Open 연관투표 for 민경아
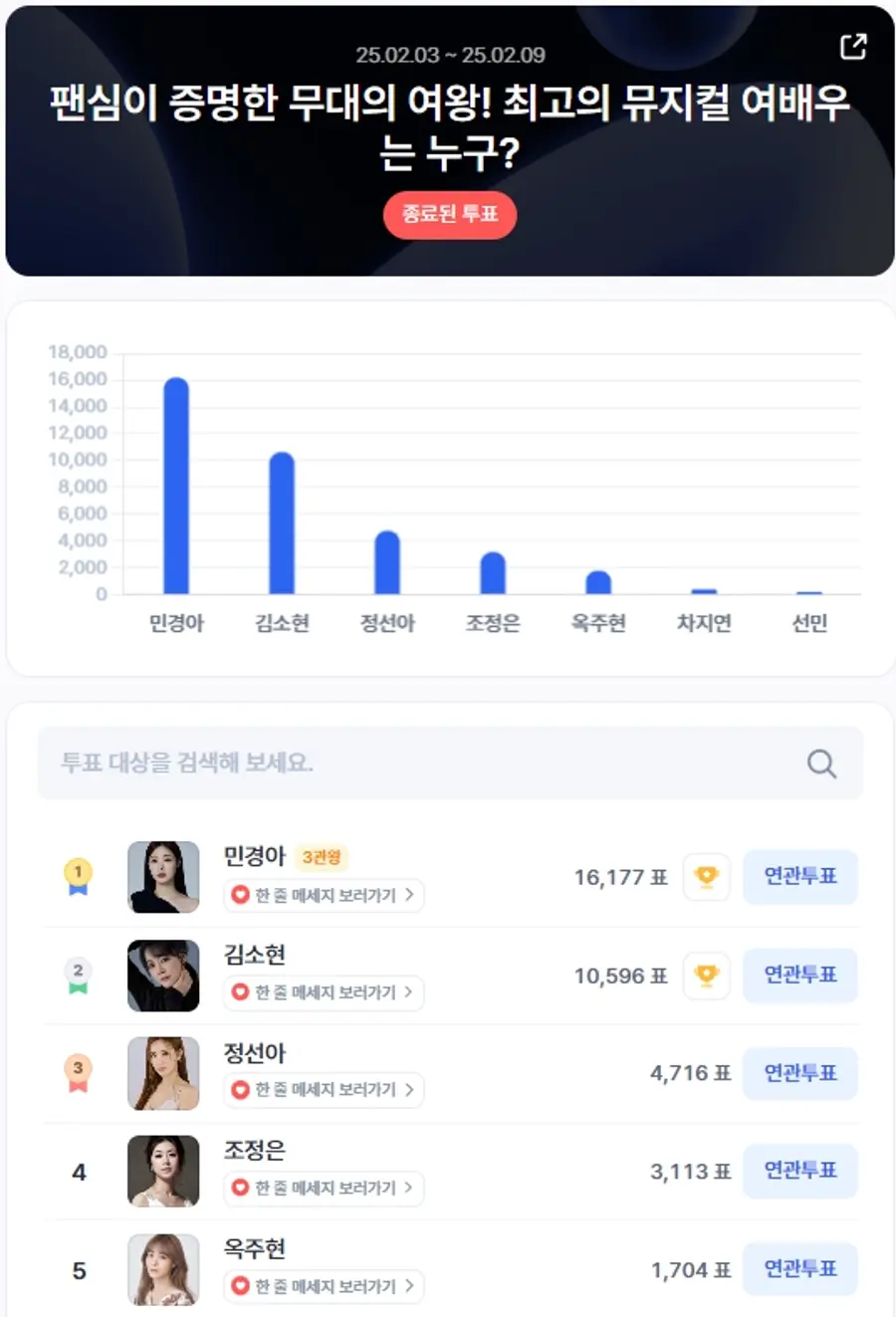896x1317 pixels. click(x=800, y=877)
